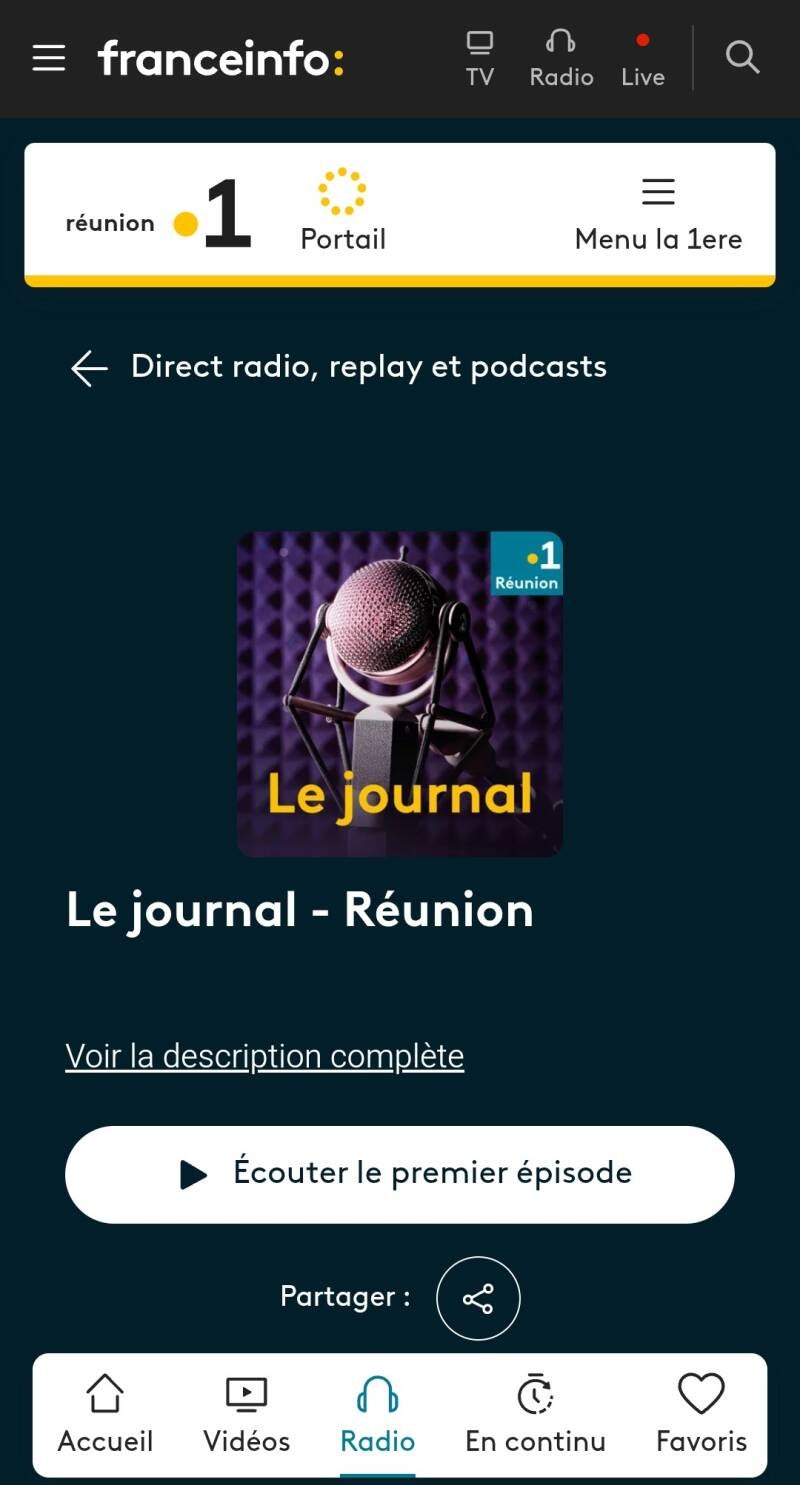View the full description link
This screenshot has height=1485, width=800.
(x=265, y=1056)
